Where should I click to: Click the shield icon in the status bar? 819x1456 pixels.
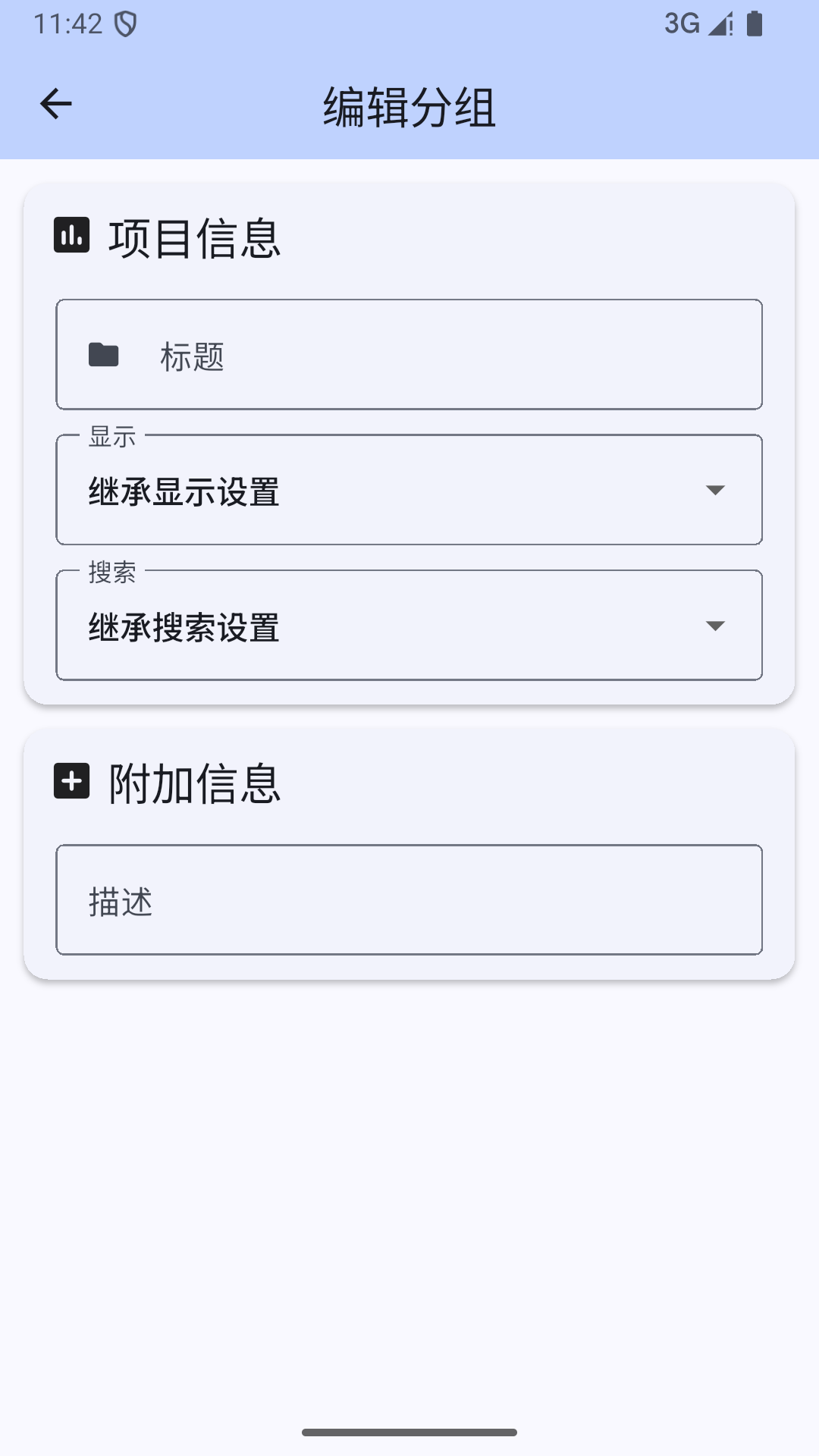[124, 23]
